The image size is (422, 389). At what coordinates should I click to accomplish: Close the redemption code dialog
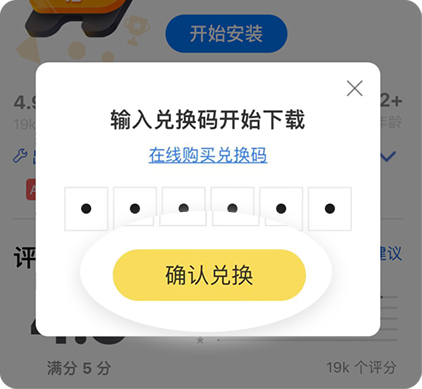coord(354,88)
